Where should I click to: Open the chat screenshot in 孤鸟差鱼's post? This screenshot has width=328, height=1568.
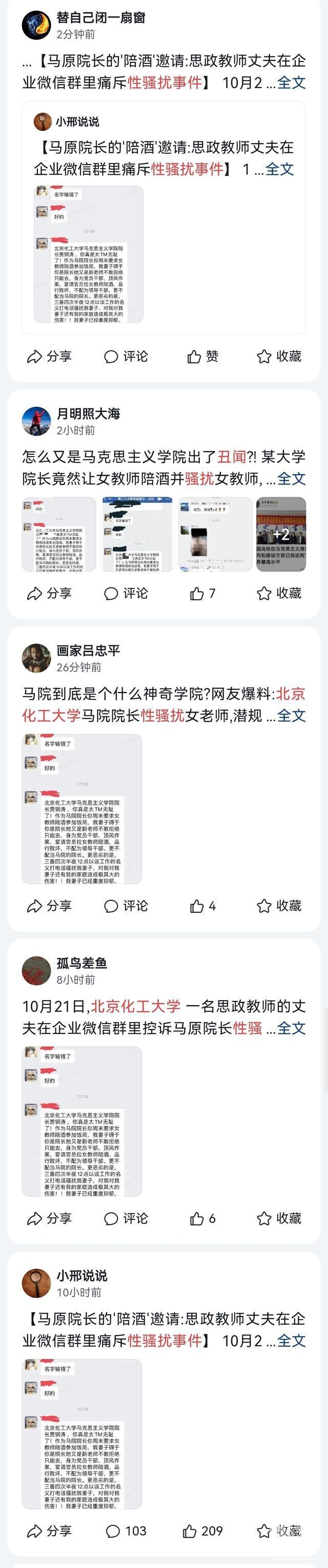[x=82, y=1121]
